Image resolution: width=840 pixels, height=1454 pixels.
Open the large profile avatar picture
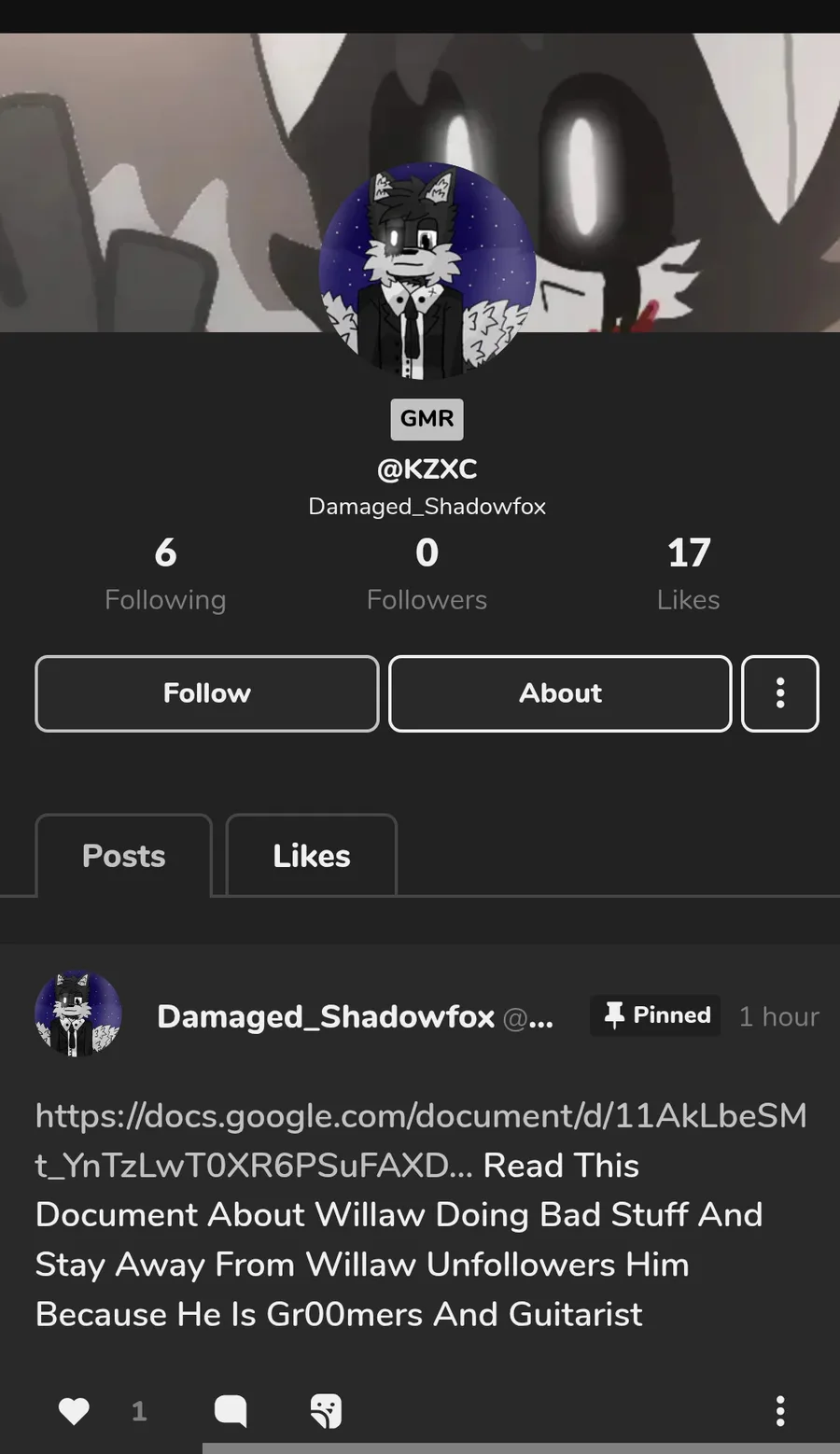(x=427, y=271)
